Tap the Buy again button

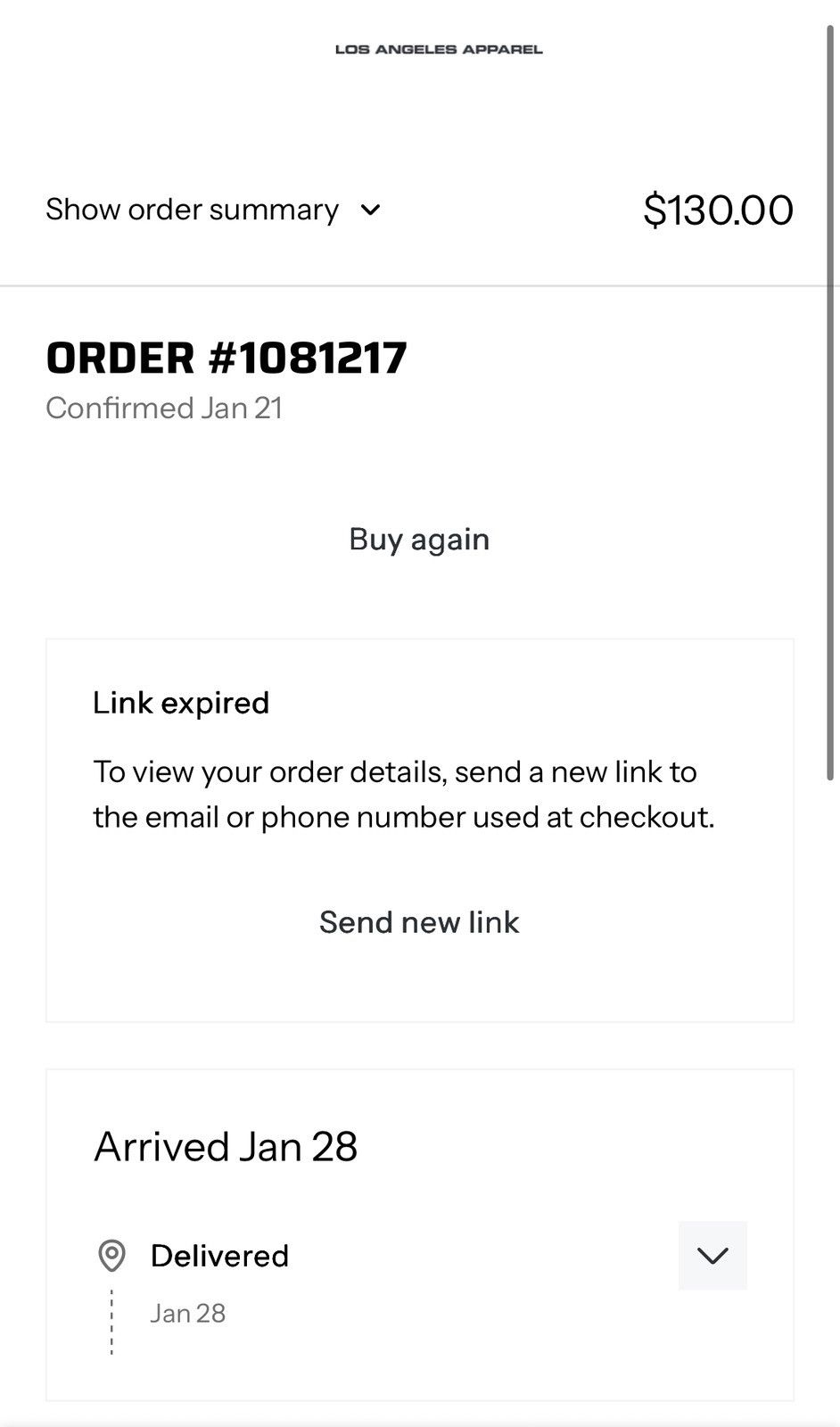click(x=419, y=539)
